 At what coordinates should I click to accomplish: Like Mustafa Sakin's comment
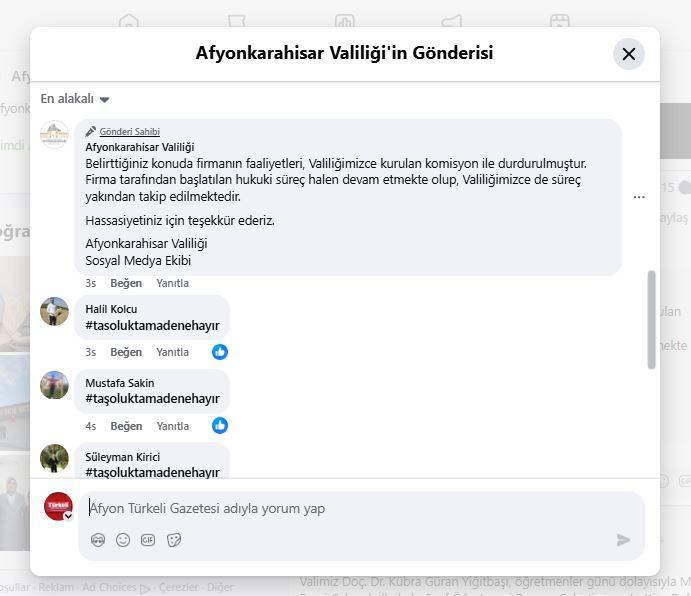[x=126, y=426]
